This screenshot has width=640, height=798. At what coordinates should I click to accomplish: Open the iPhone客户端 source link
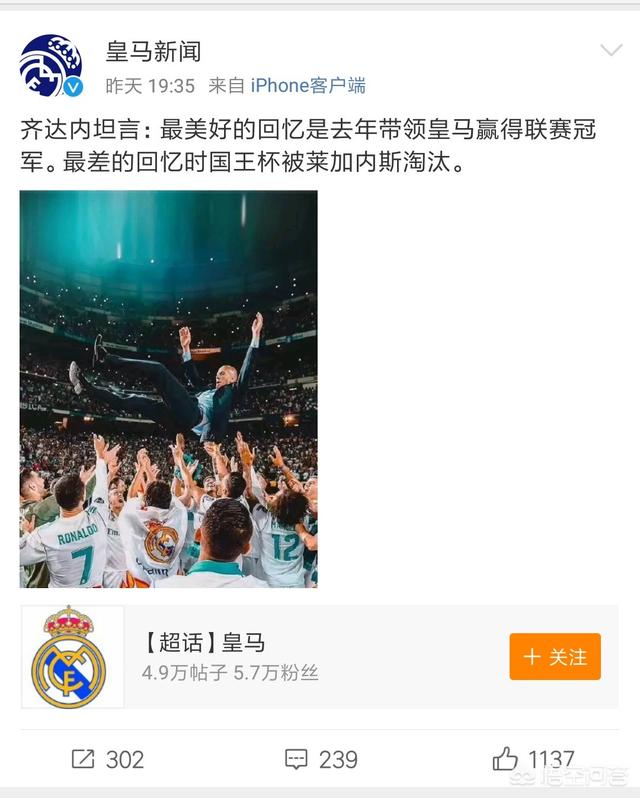pyautogui.click(x=307, y=86)
